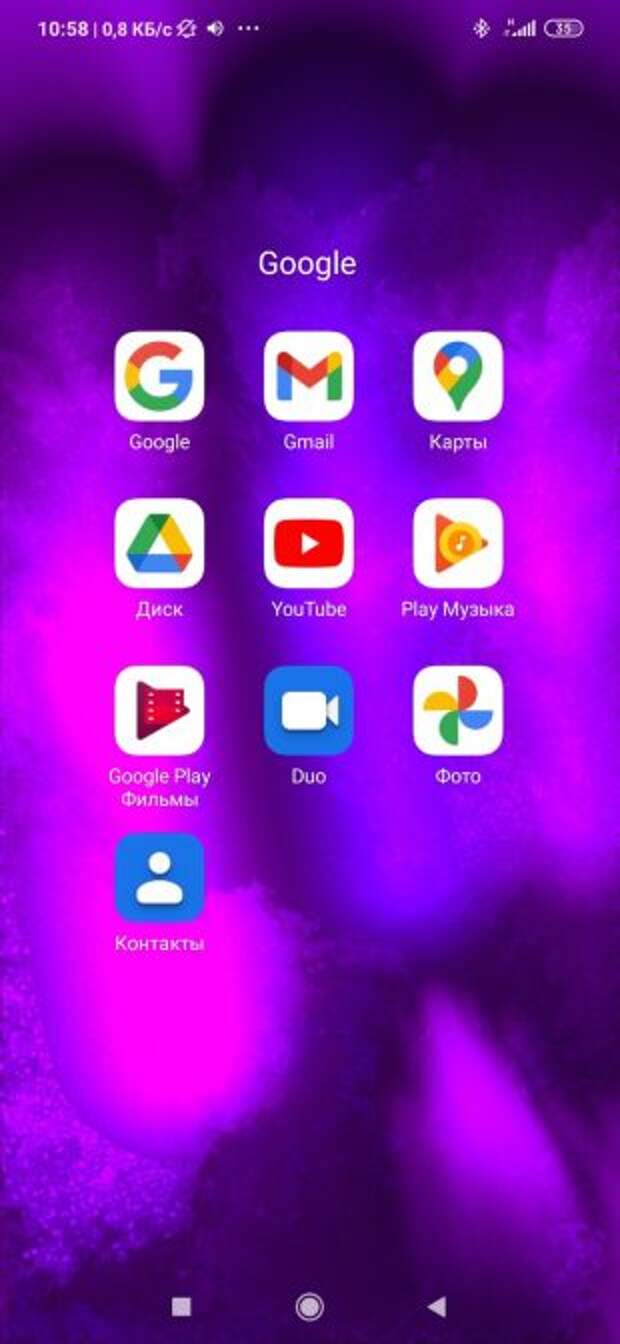Start the Duo video calling app
Screen dimensions: 620x1344
click(x=308, y=710)
